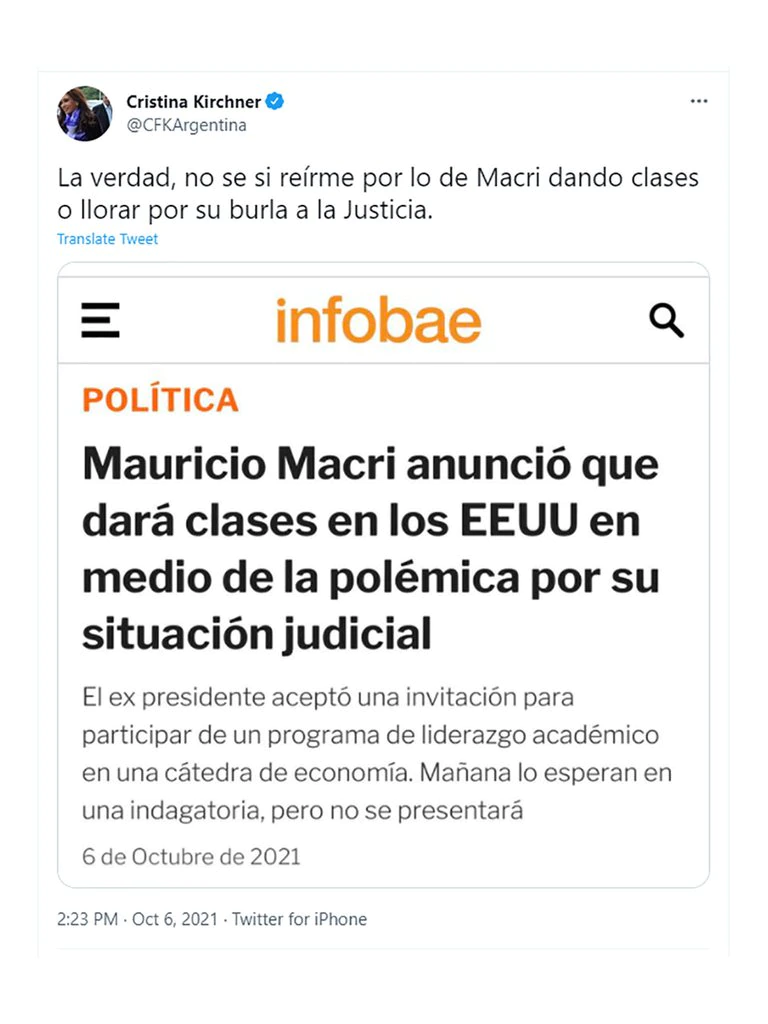Translate Tweet into English
The width and height of the screenshot is (768, 1024).
tap(107, 239)
